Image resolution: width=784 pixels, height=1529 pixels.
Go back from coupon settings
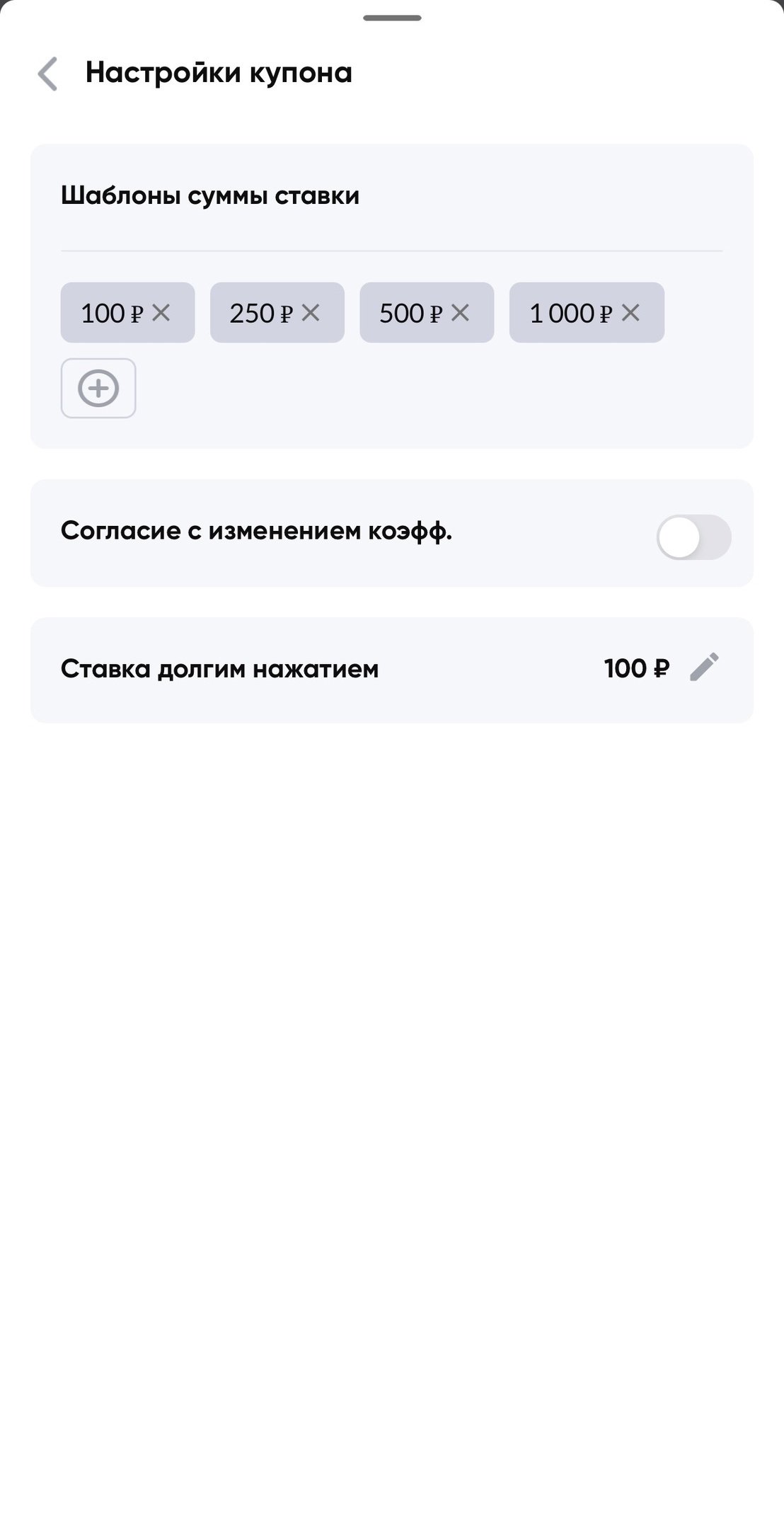(47, 74)
